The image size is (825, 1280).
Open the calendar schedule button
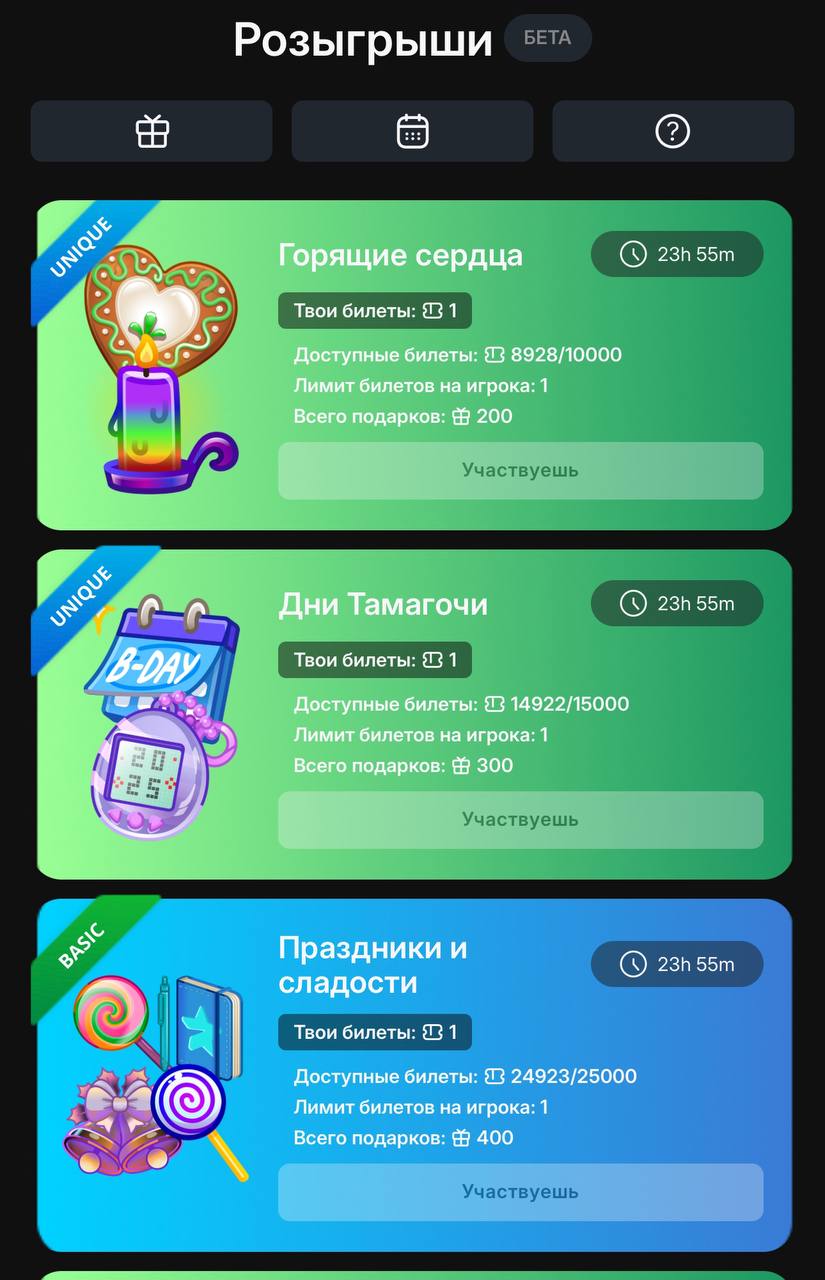click(412, 131)
